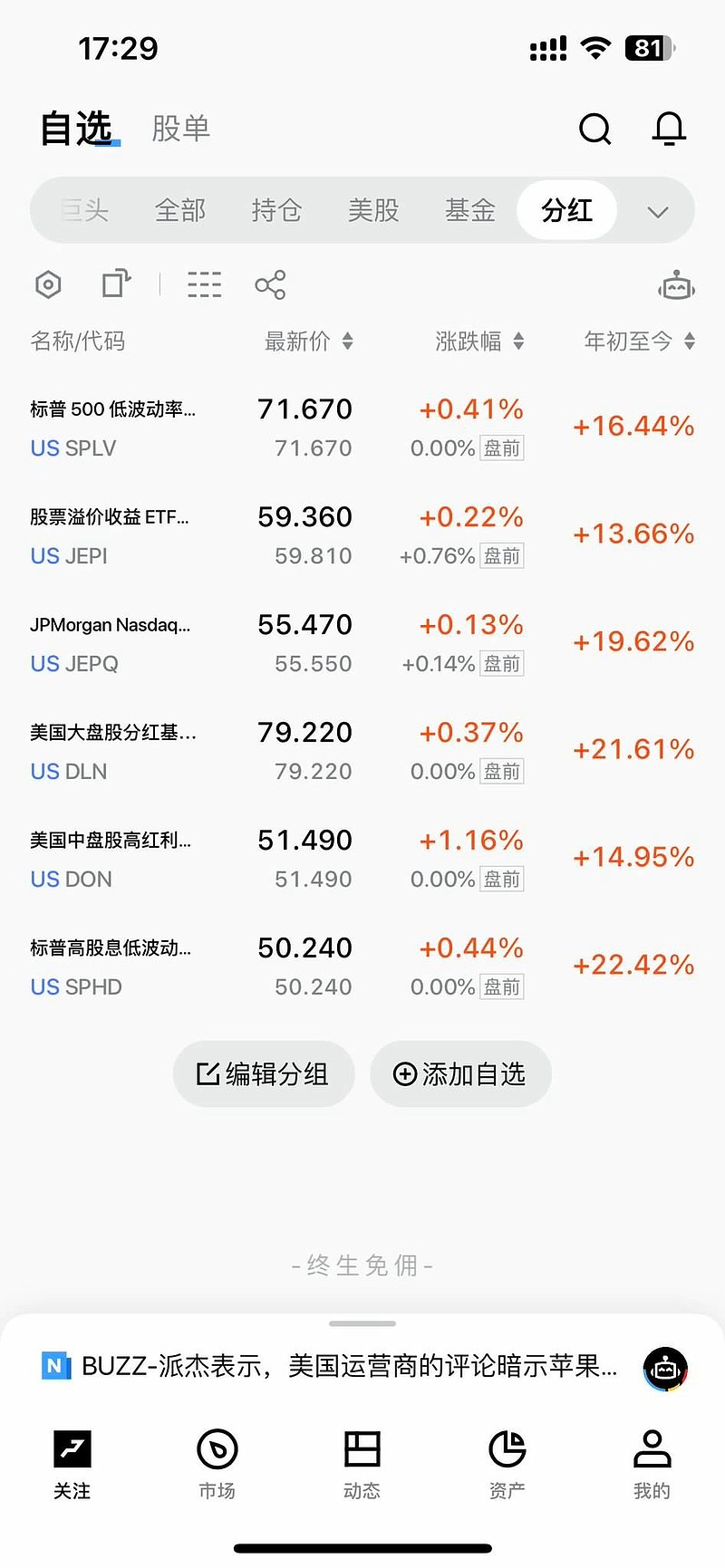Open the edit/compare icon next to the gear

tap(114, 284)
